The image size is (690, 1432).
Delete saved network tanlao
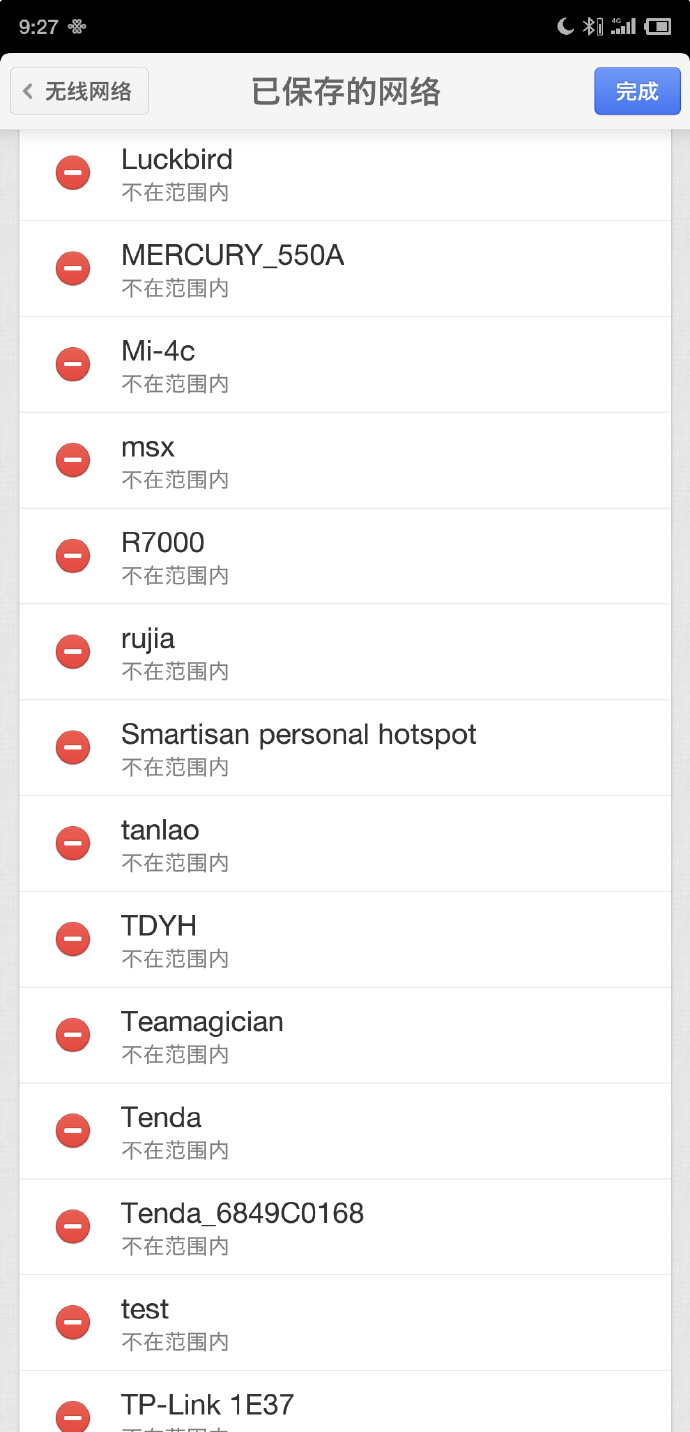coord(73,843)
